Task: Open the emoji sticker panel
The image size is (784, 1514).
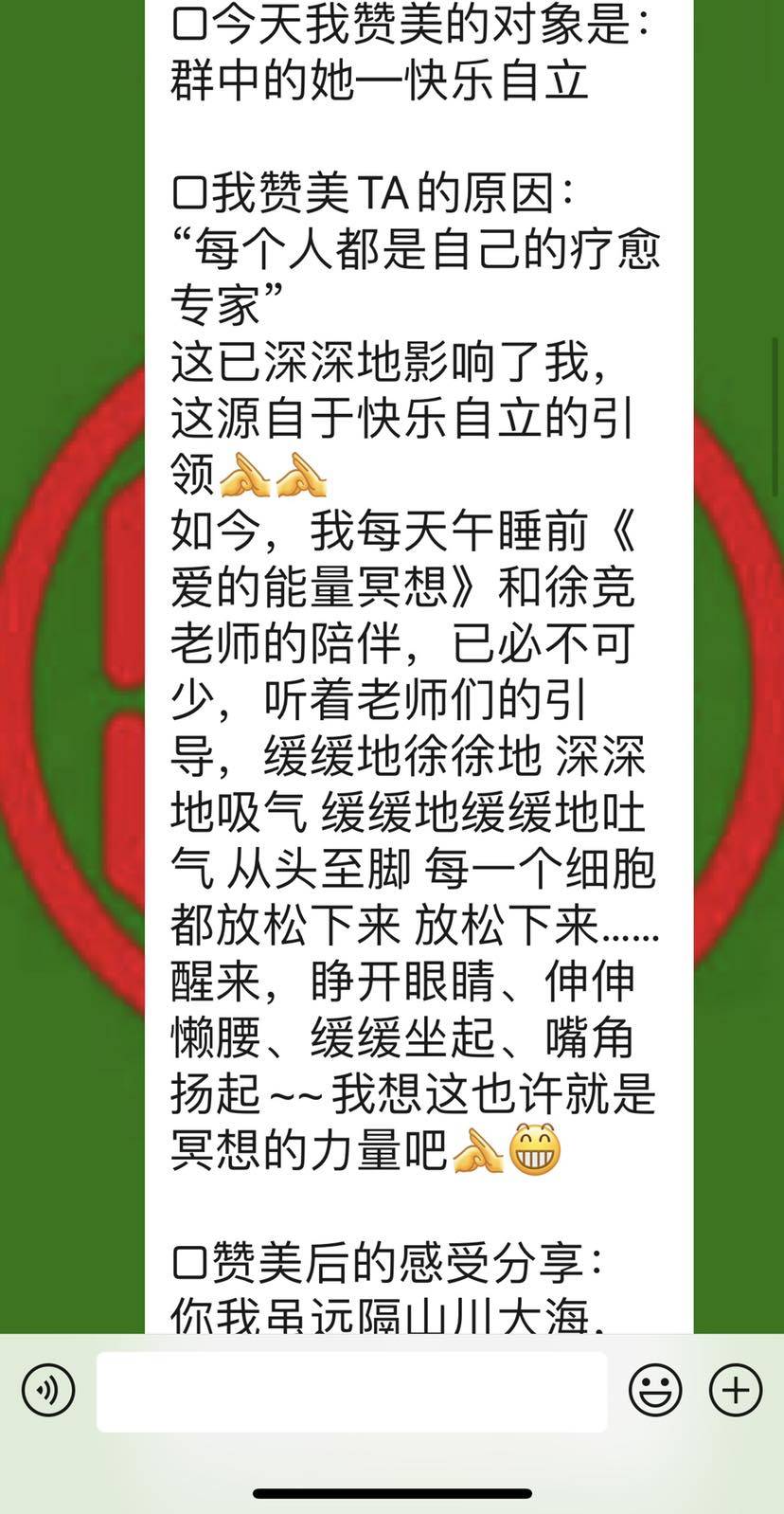Action: (655, 1390)
